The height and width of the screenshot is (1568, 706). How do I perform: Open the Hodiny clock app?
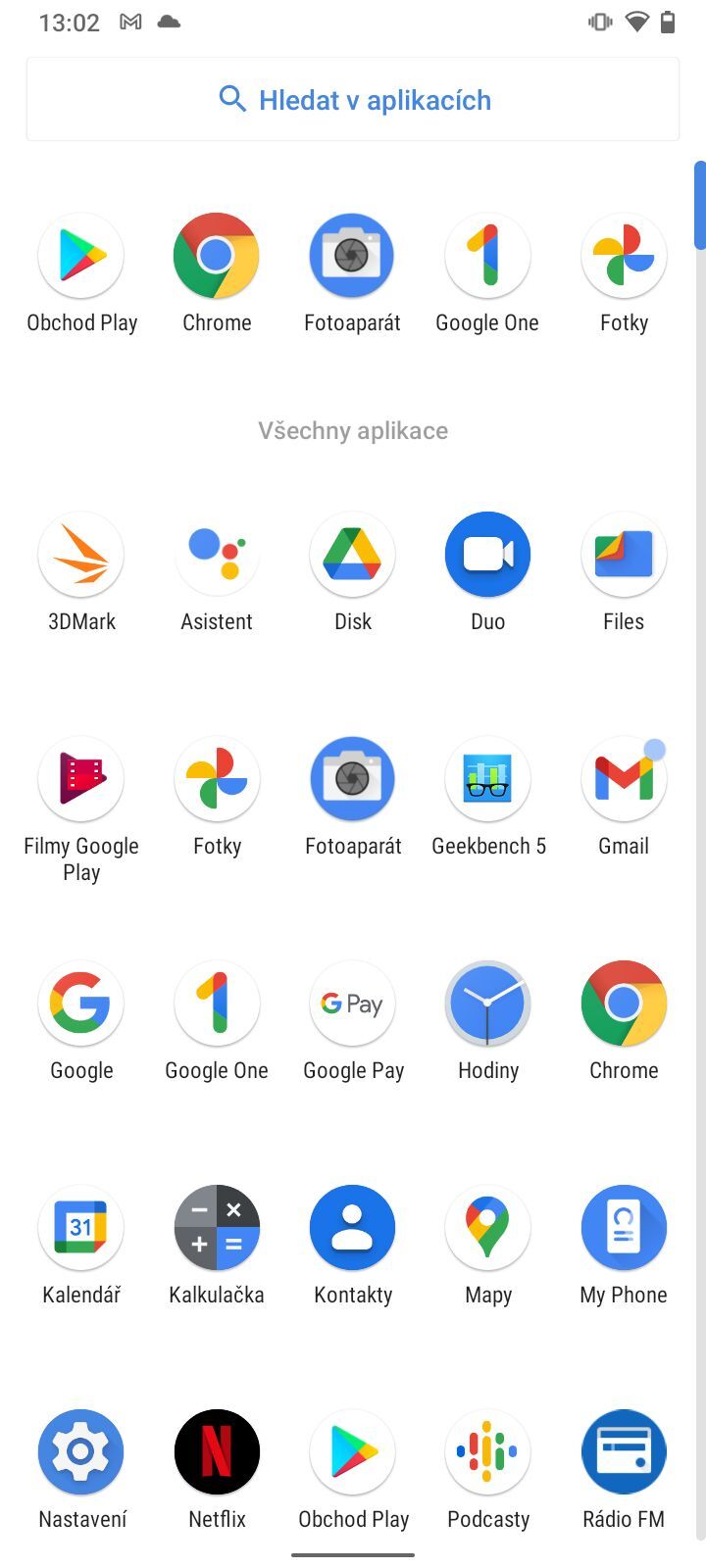point(487,1004)
